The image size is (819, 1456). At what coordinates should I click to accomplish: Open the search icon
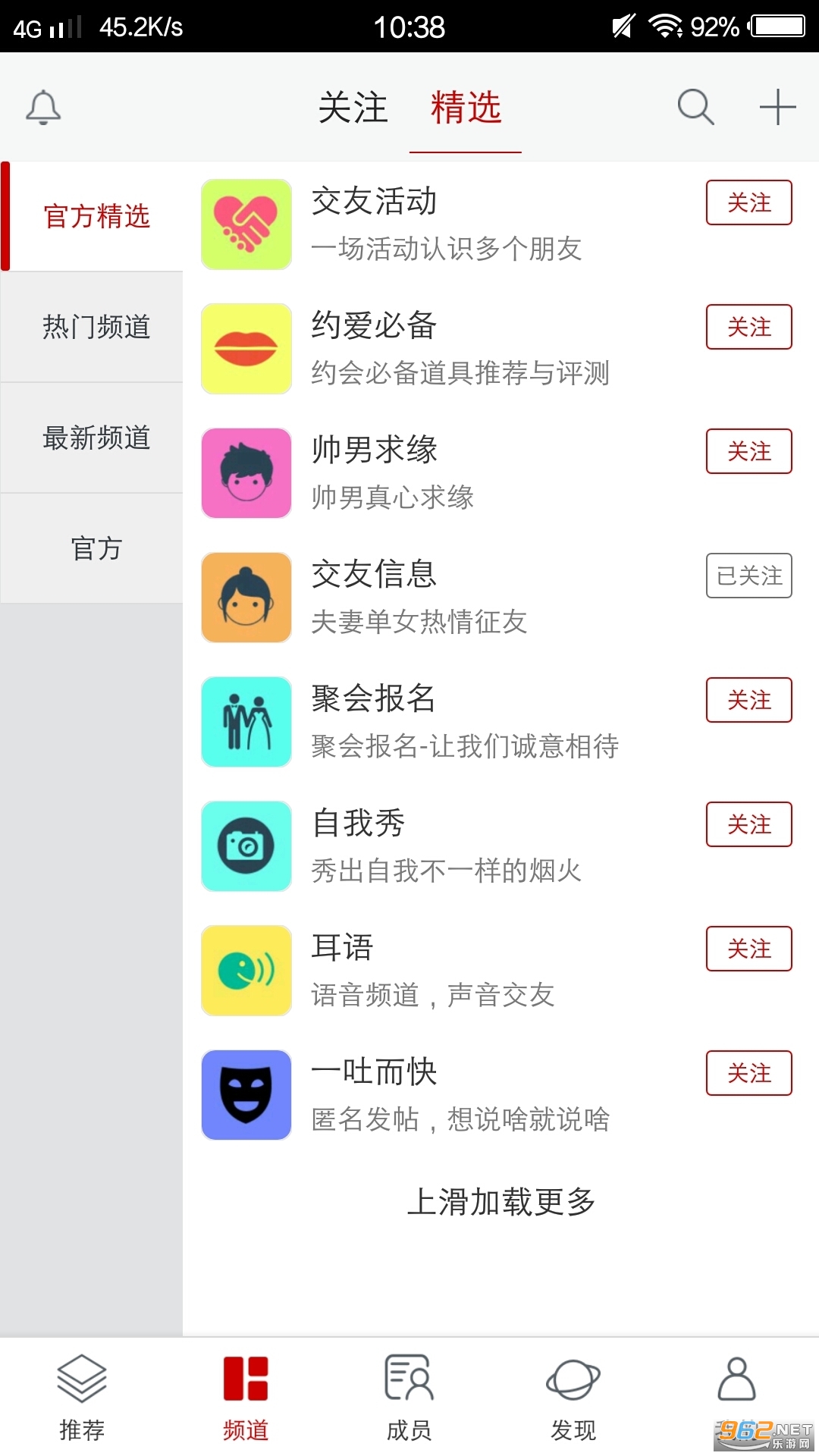tap(695, 106)
